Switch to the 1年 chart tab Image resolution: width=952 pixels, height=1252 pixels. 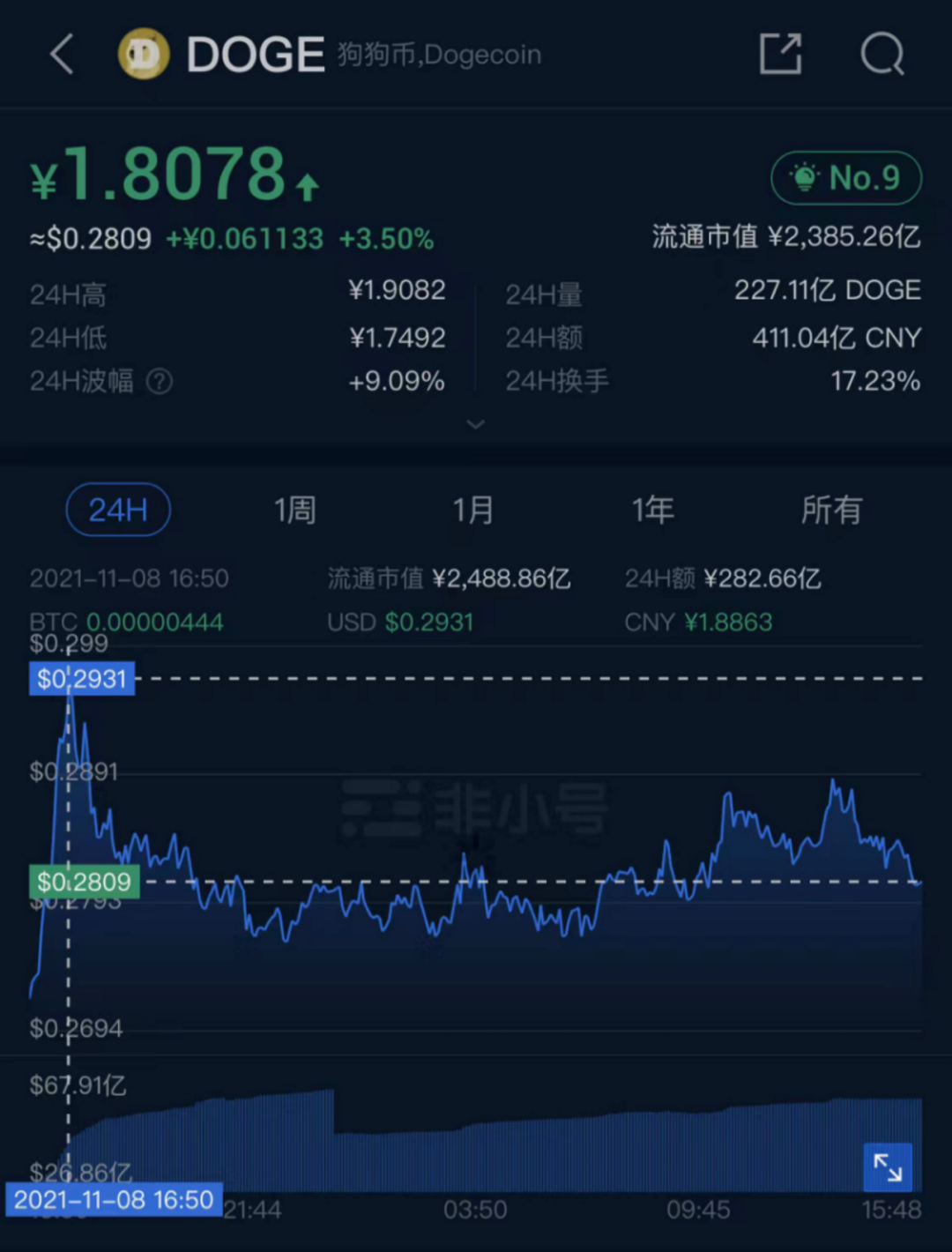pyautogui.click(x=652, y=510)
